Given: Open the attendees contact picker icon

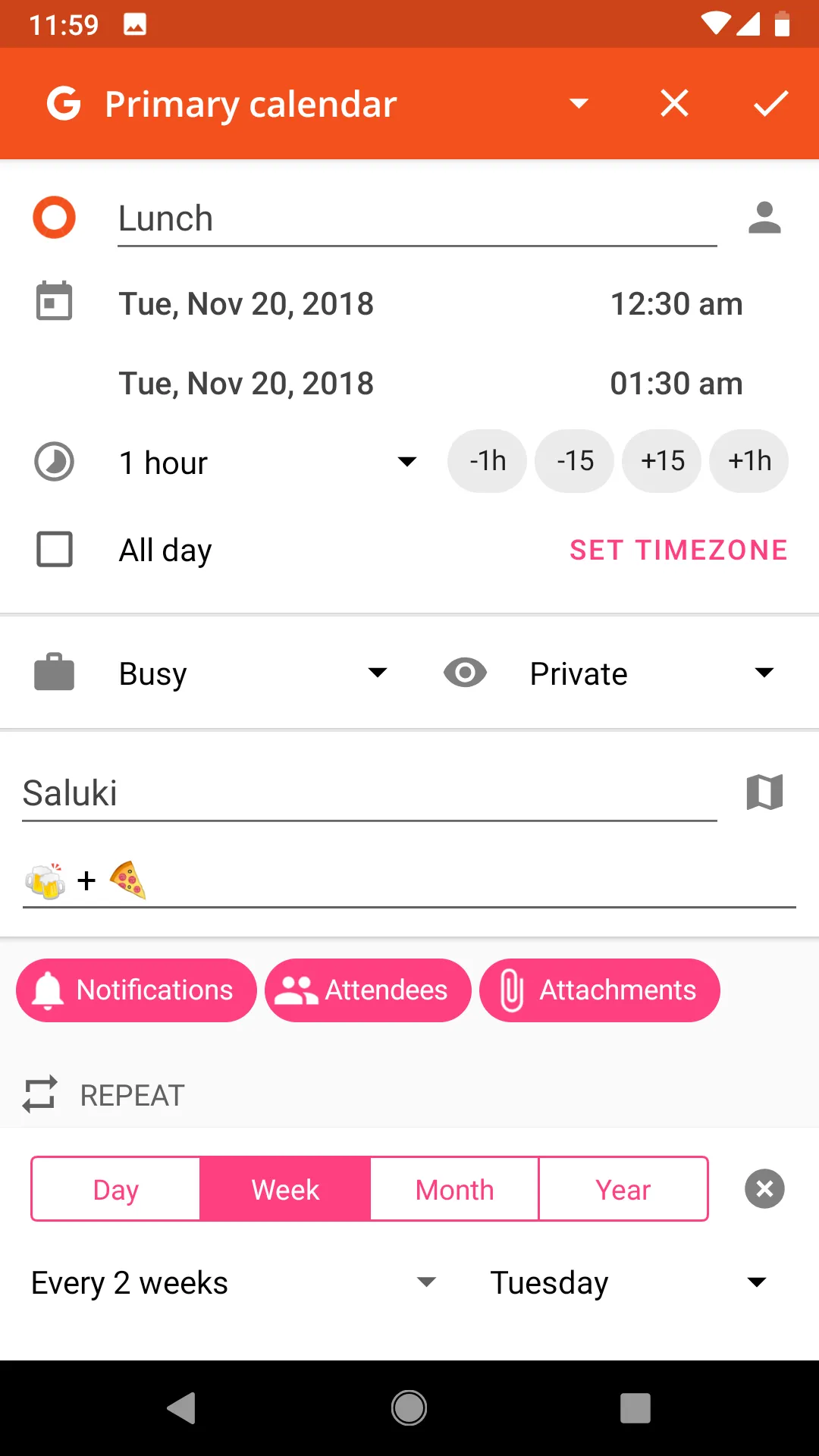Looking at the screenshot, I should pyautogui.click(x=765, y=218).
